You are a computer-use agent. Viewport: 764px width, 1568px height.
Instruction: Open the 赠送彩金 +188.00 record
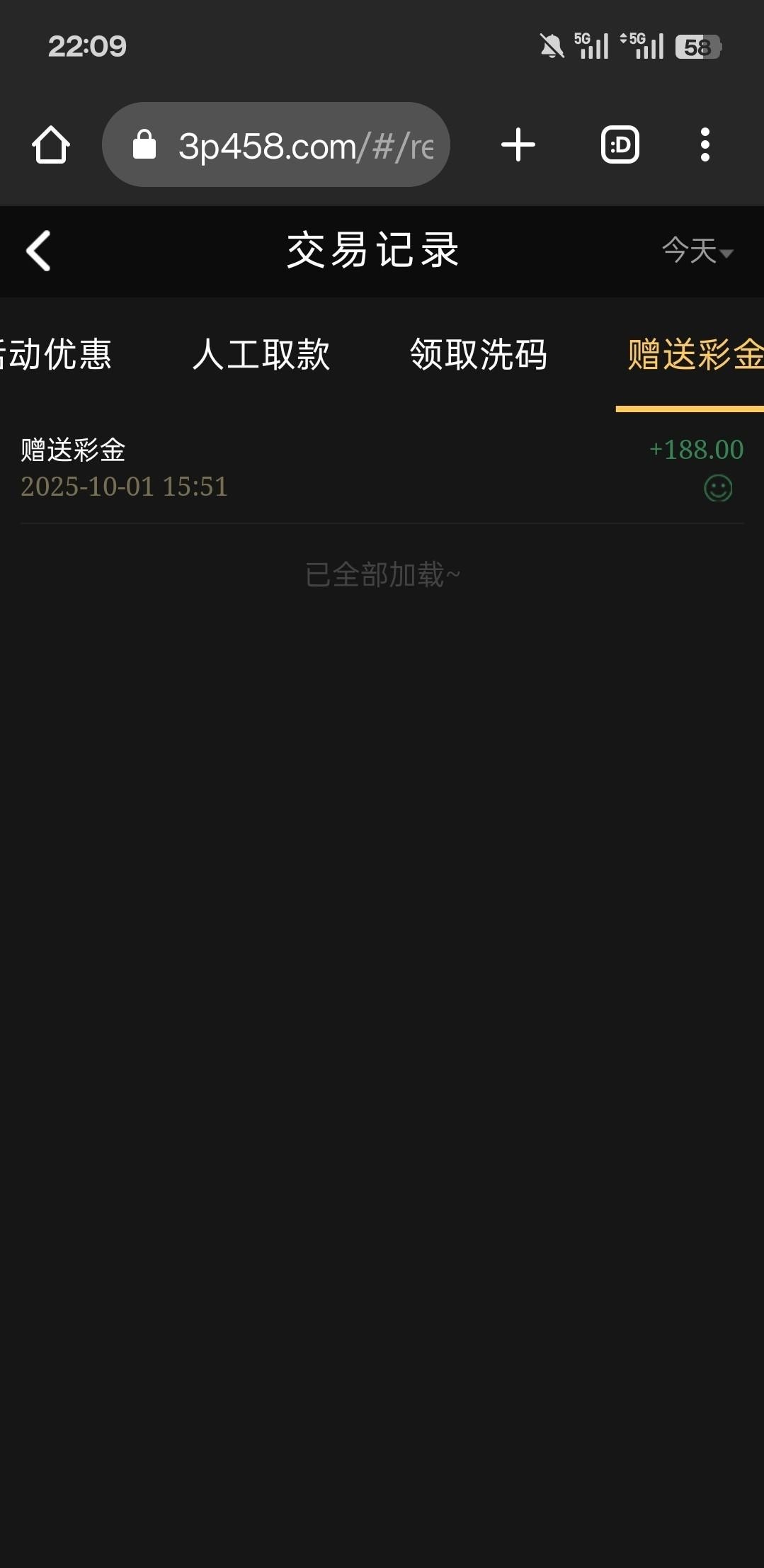382,468
